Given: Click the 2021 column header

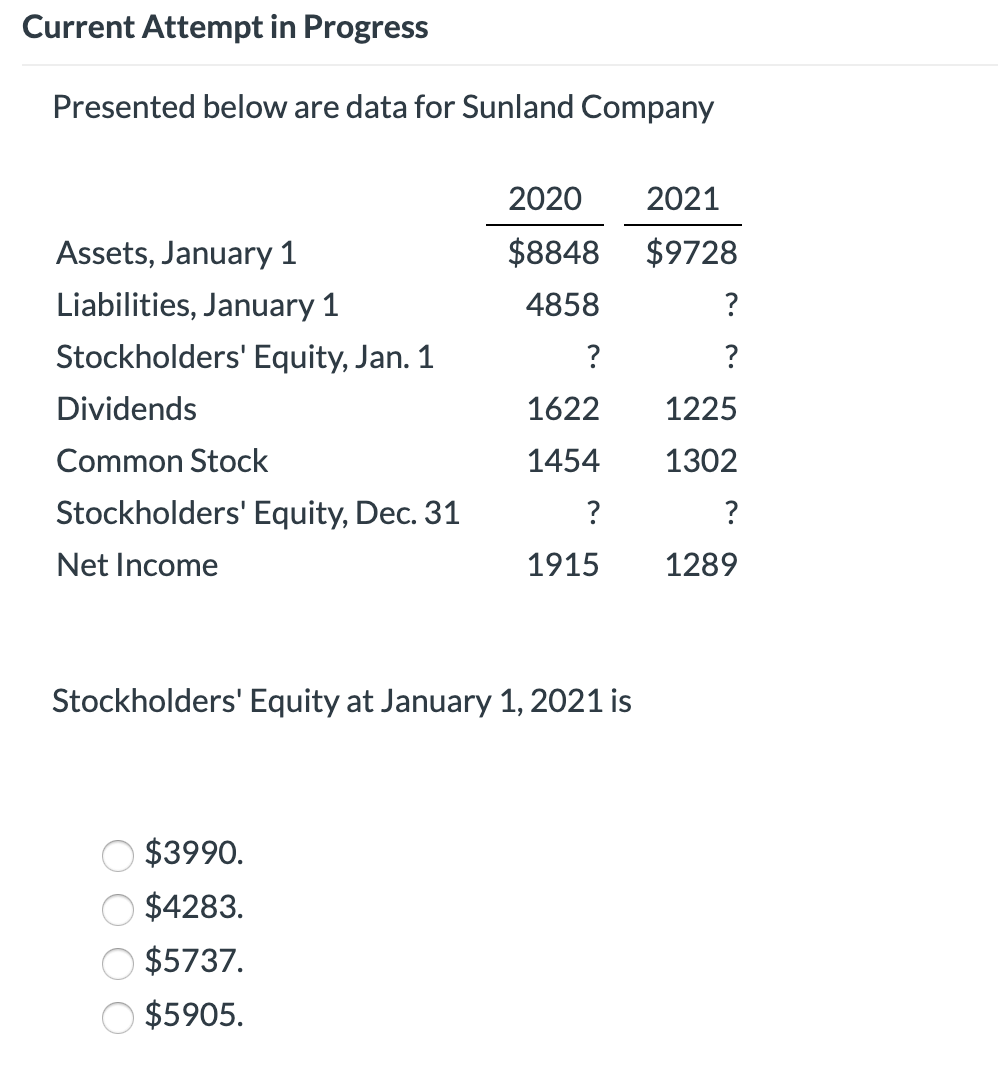Looking at the screenshot, I should point(684,198).
